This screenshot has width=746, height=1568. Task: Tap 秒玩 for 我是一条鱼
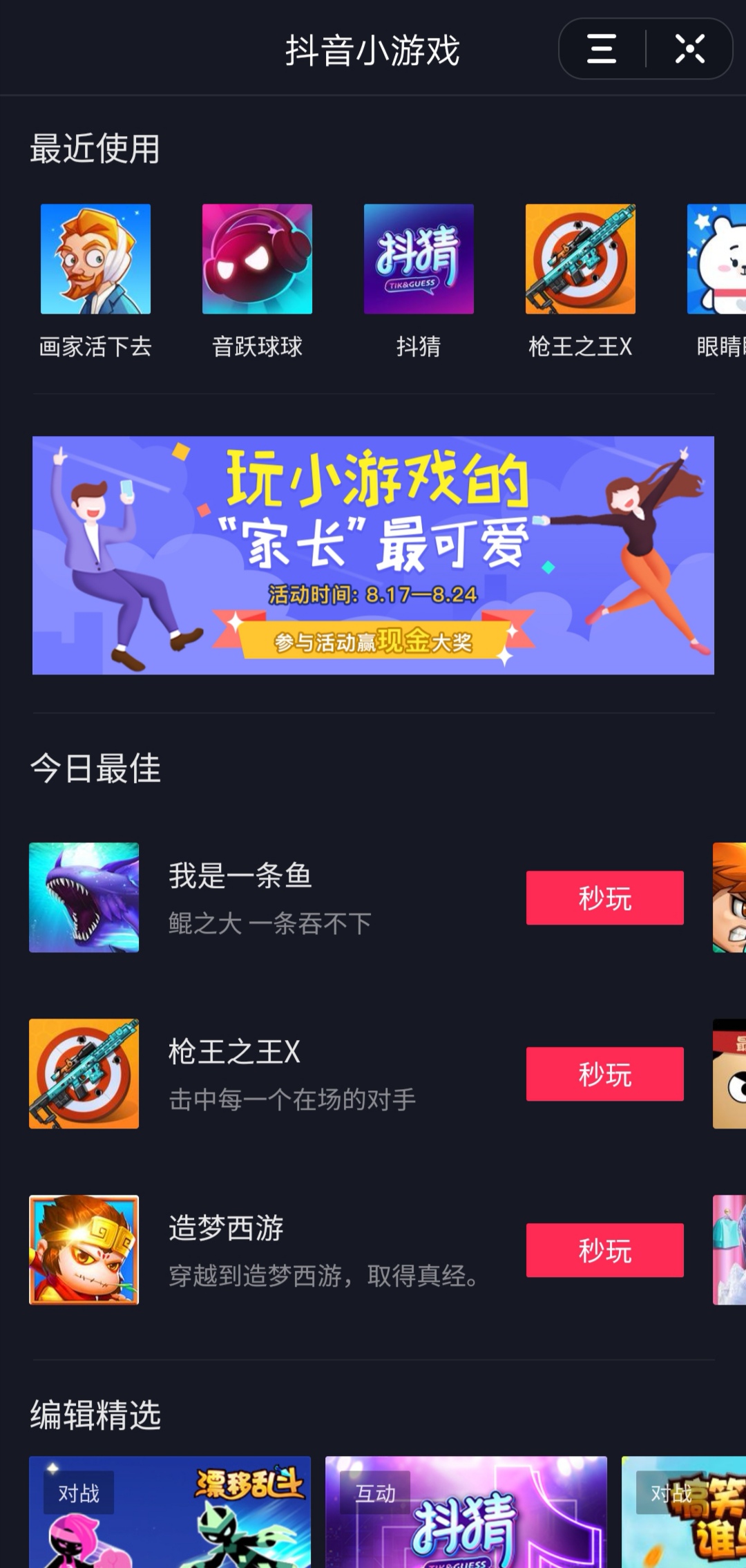point(604,898)
